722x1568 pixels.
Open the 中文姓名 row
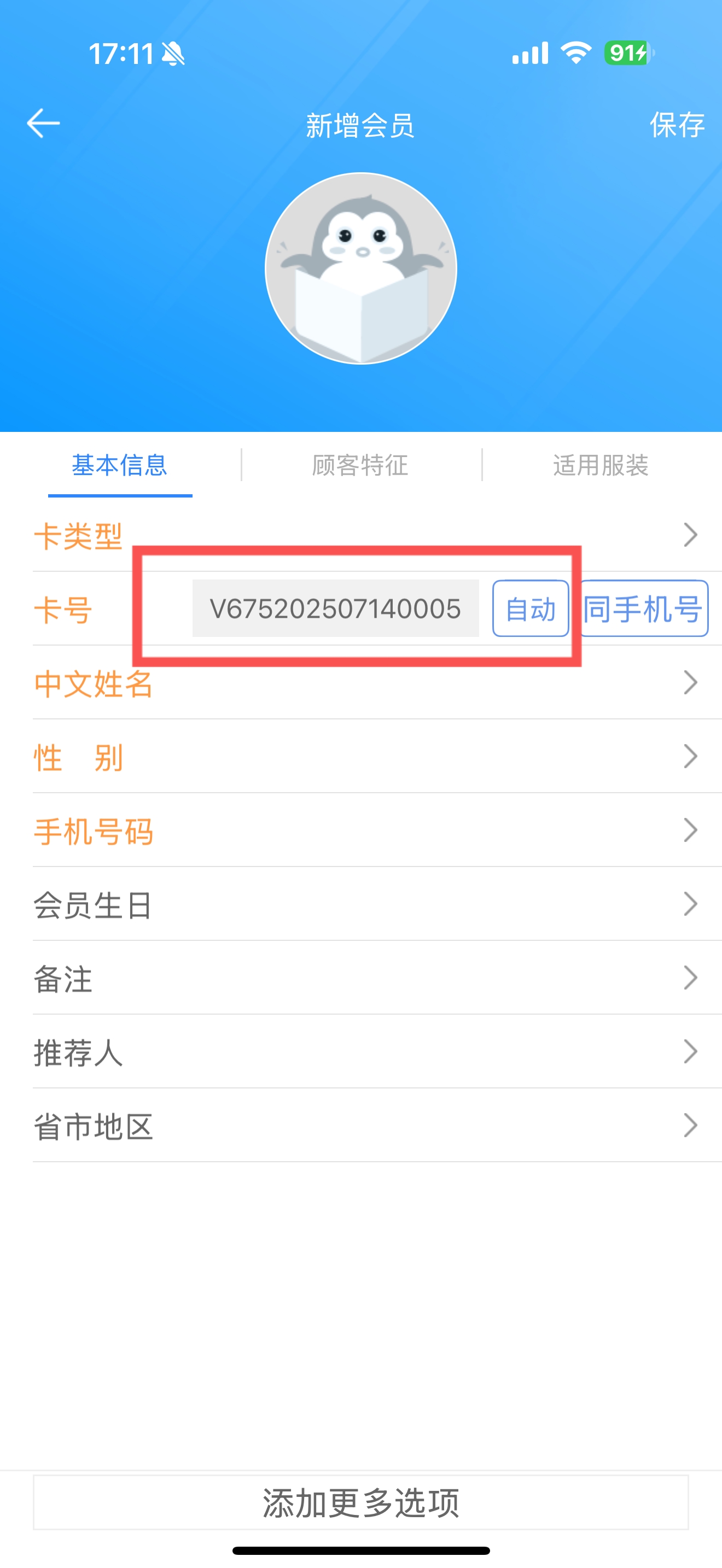[x=377, y=683]
